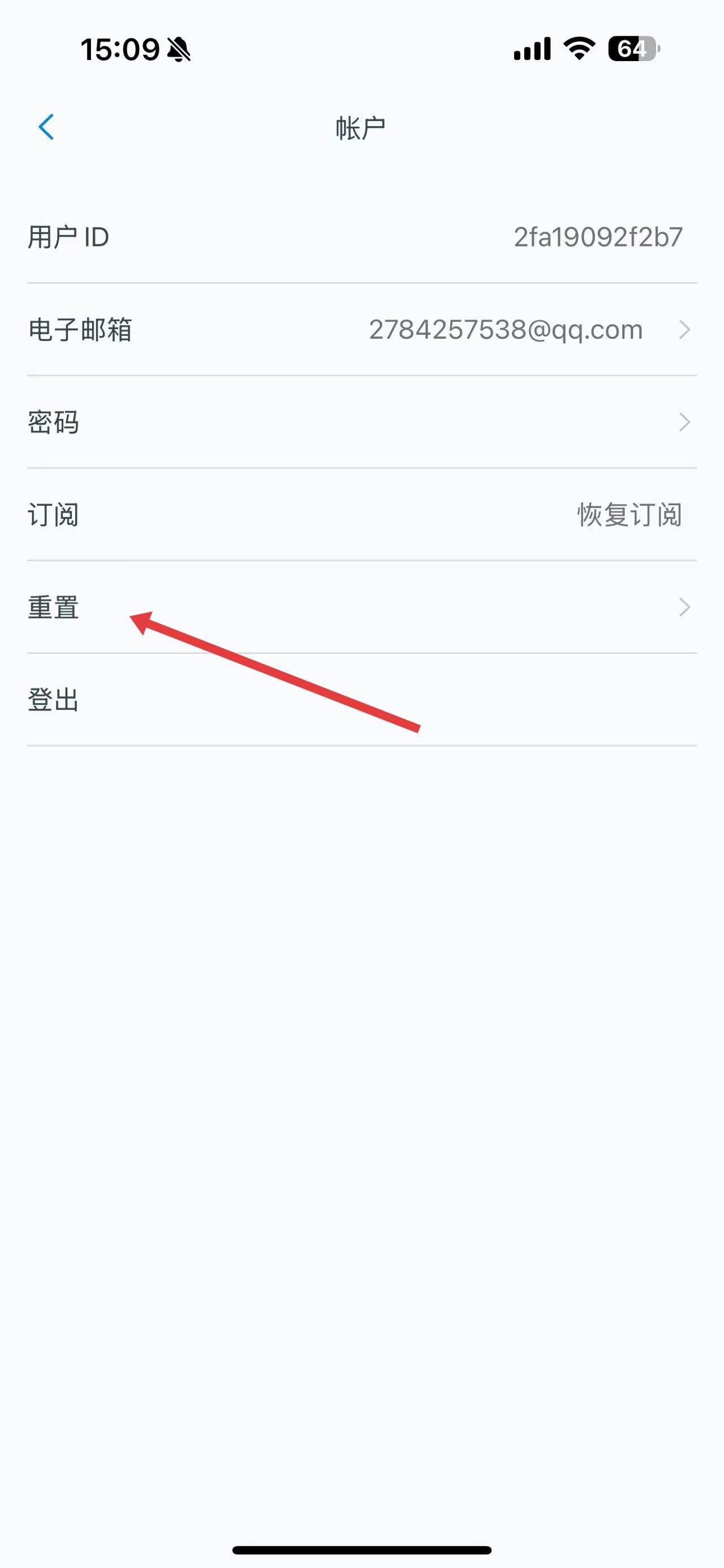Open the 密码 password setting
The image size is (724, 1568).
click(x=361, y=422)
